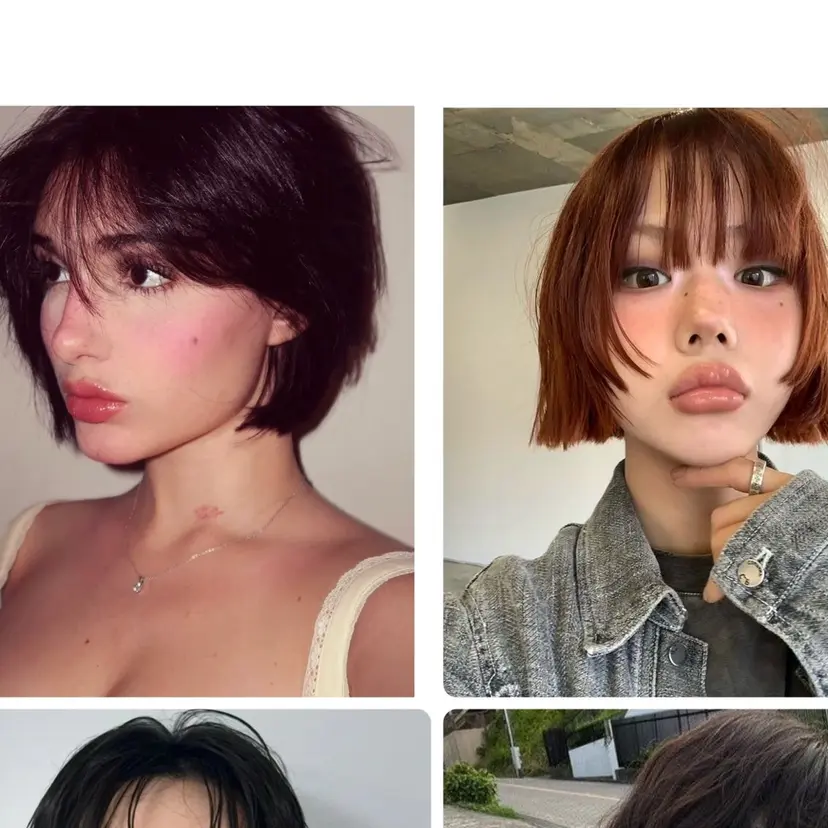Open the dark short bob hairstyle pin
The height and width of the screenshot is (828, 828).
pos(206,400)
